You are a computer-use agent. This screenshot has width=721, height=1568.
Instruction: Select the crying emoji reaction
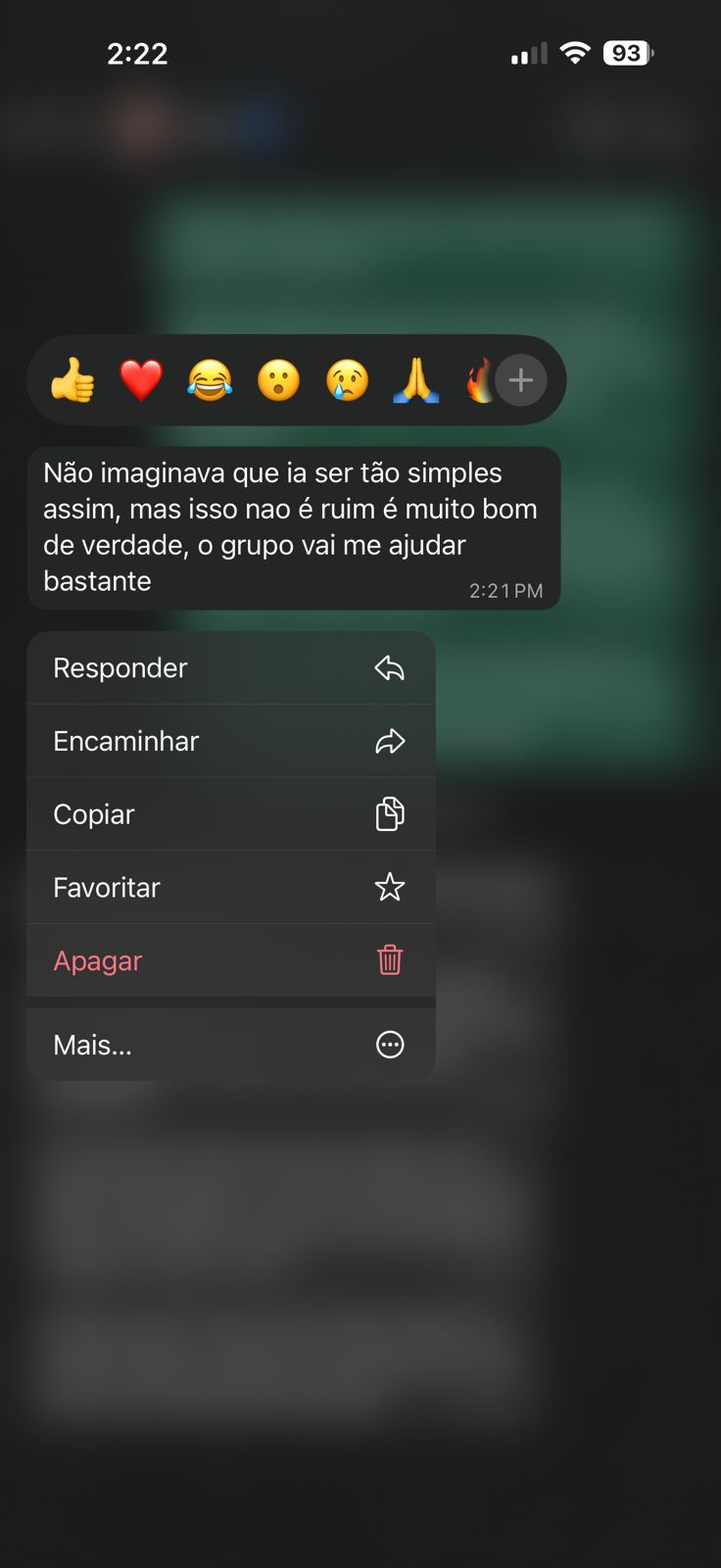tap(346, 380)
